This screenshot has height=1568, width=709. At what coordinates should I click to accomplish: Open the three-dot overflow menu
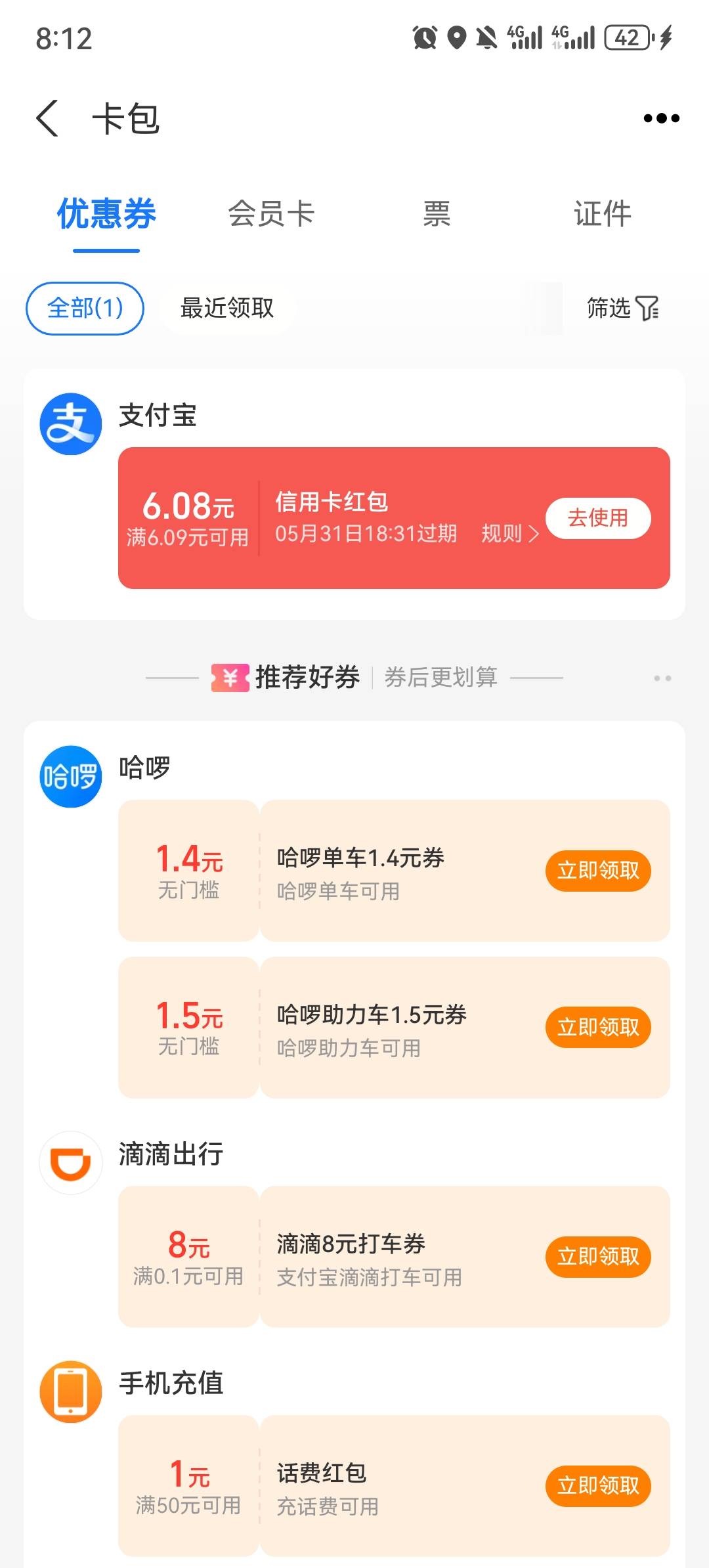tap(661, 118)
